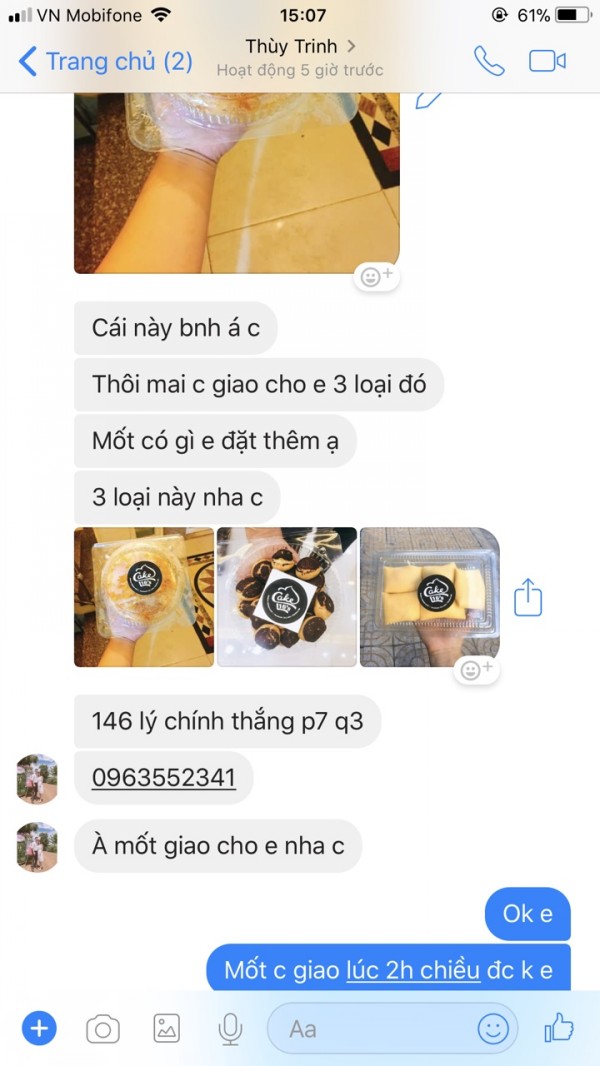This screenshot has width=600, height=1066.
Task: Open the yellow crepe rolls photo
Action: click(x=429, y=597)
